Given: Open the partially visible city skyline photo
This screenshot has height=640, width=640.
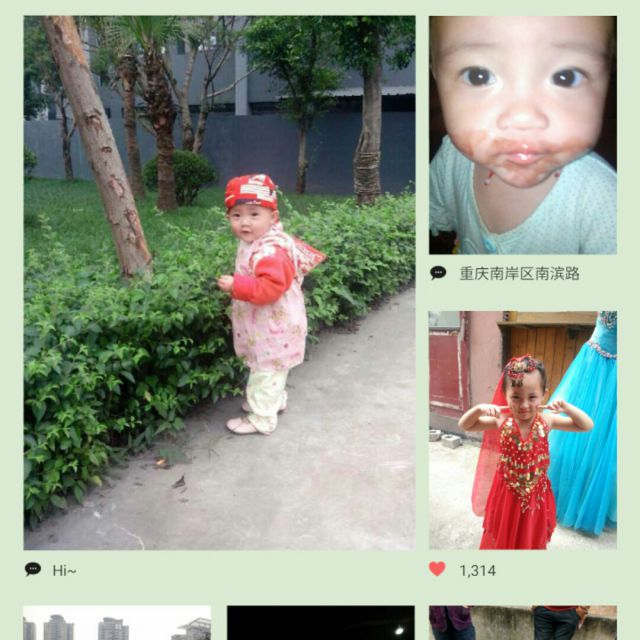Looking at the screenshot, I should 117,623.
